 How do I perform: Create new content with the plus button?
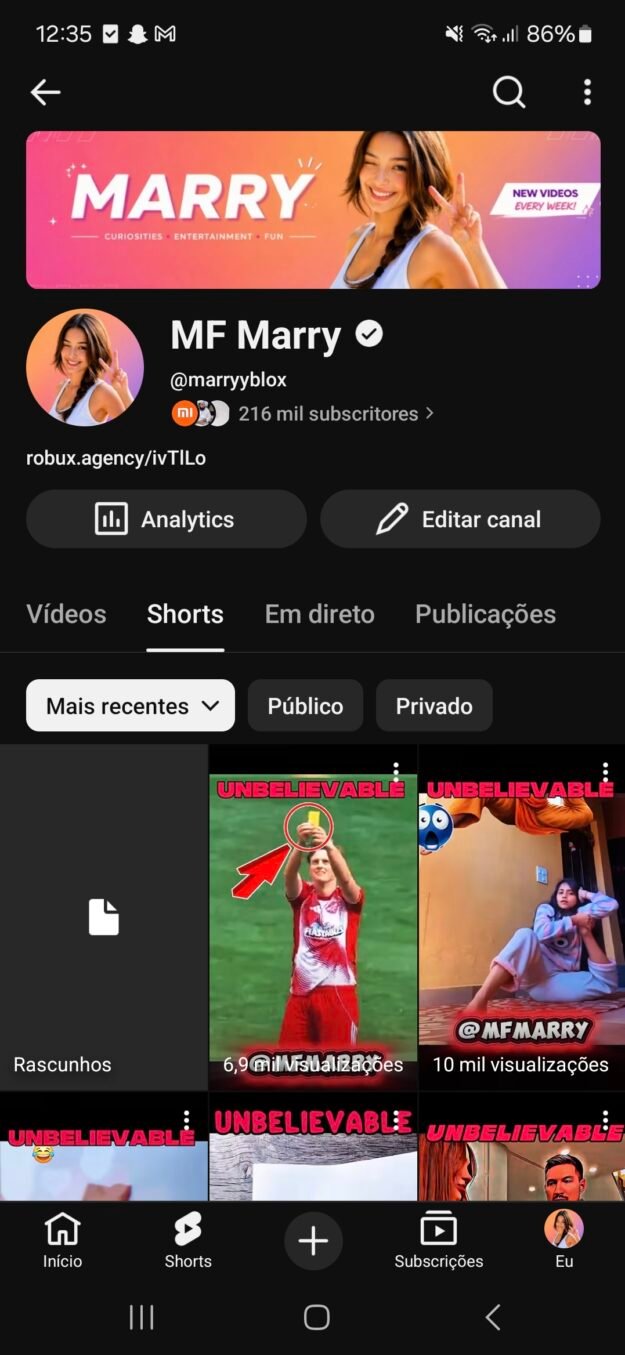click(x=313, y=1241)
